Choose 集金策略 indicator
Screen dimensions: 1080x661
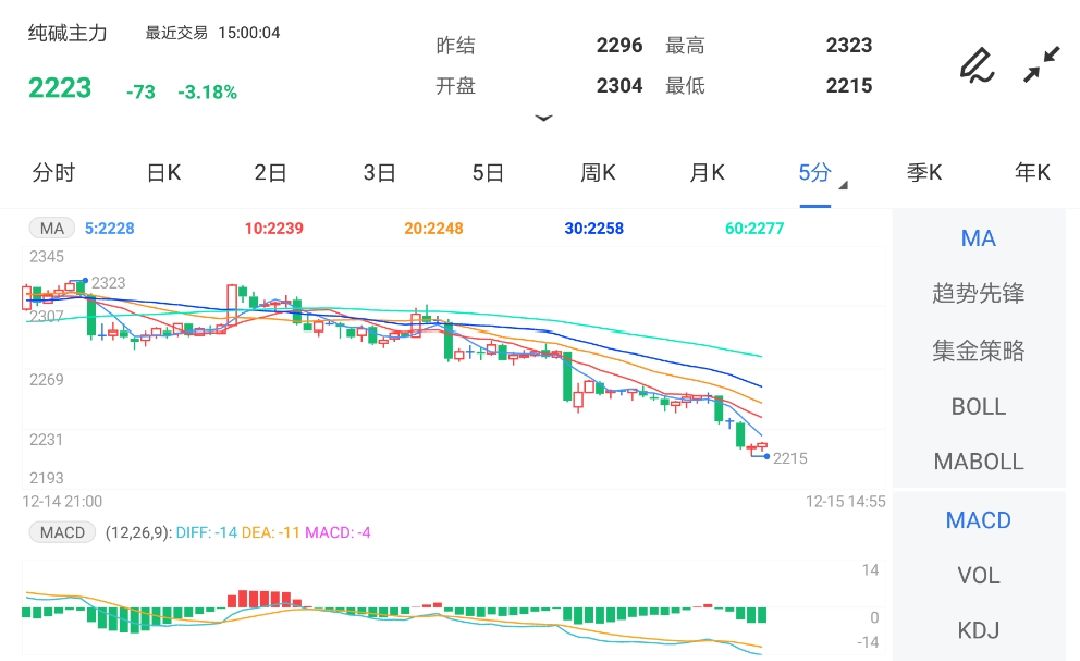[978, 351]
